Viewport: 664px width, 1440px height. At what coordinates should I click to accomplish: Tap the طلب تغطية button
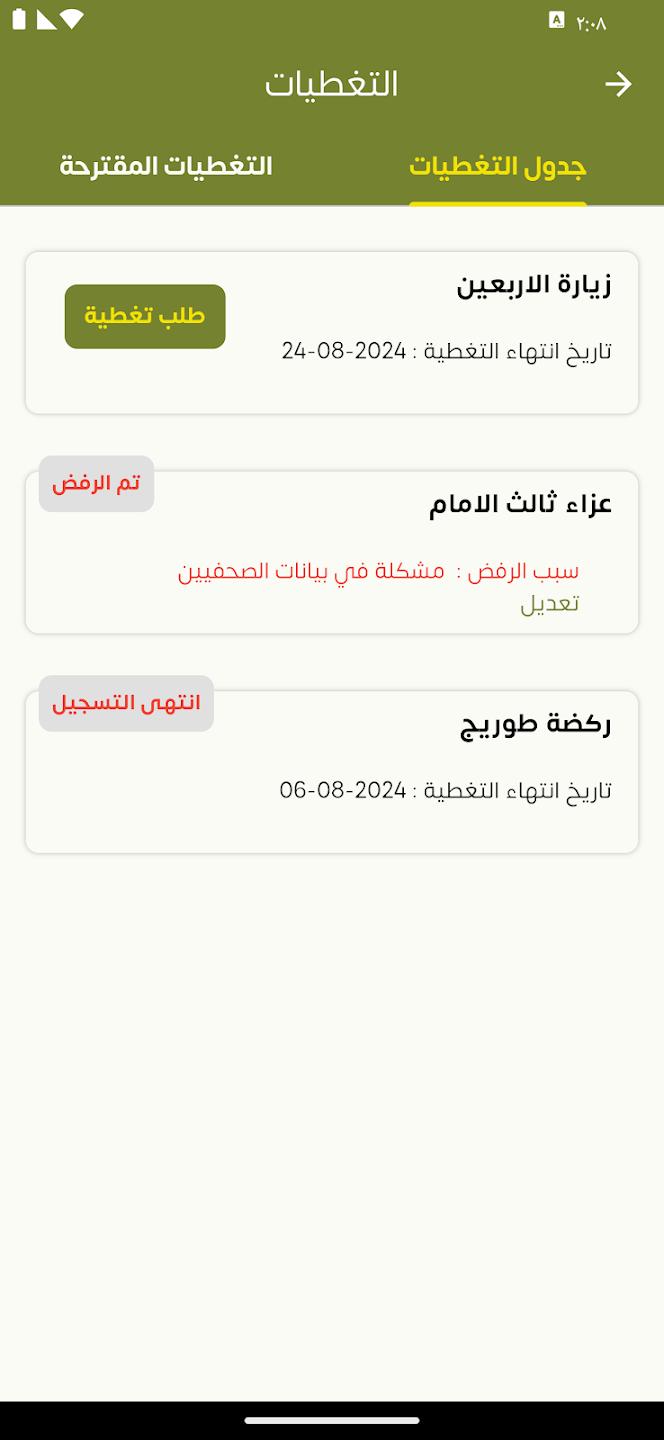145,316
